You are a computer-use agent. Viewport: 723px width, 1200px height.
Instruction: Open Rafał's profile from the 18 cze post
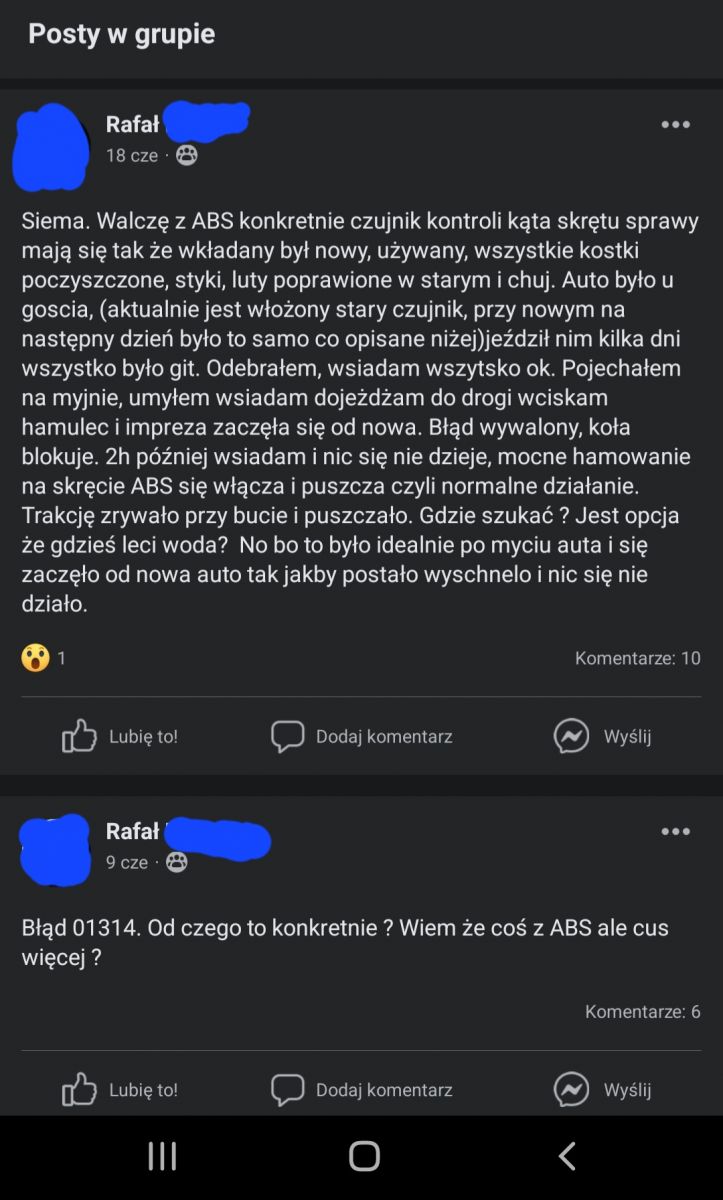(132, 125)
